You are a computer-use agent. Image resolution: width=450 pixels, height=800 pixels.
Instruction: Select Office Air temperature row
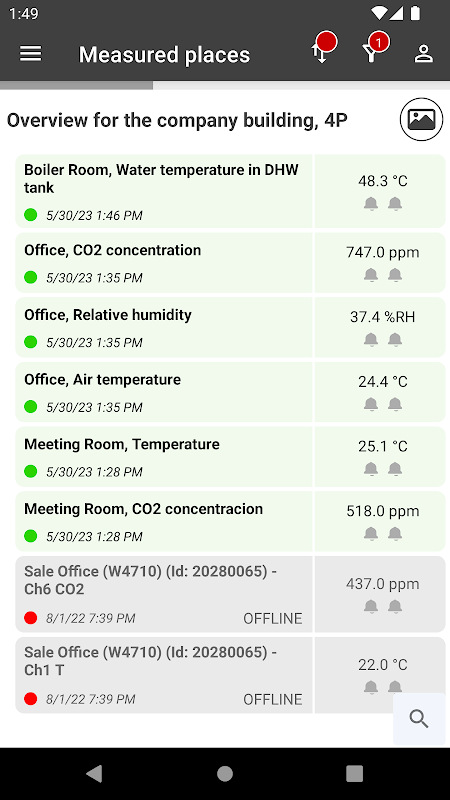tap(230, 392)
